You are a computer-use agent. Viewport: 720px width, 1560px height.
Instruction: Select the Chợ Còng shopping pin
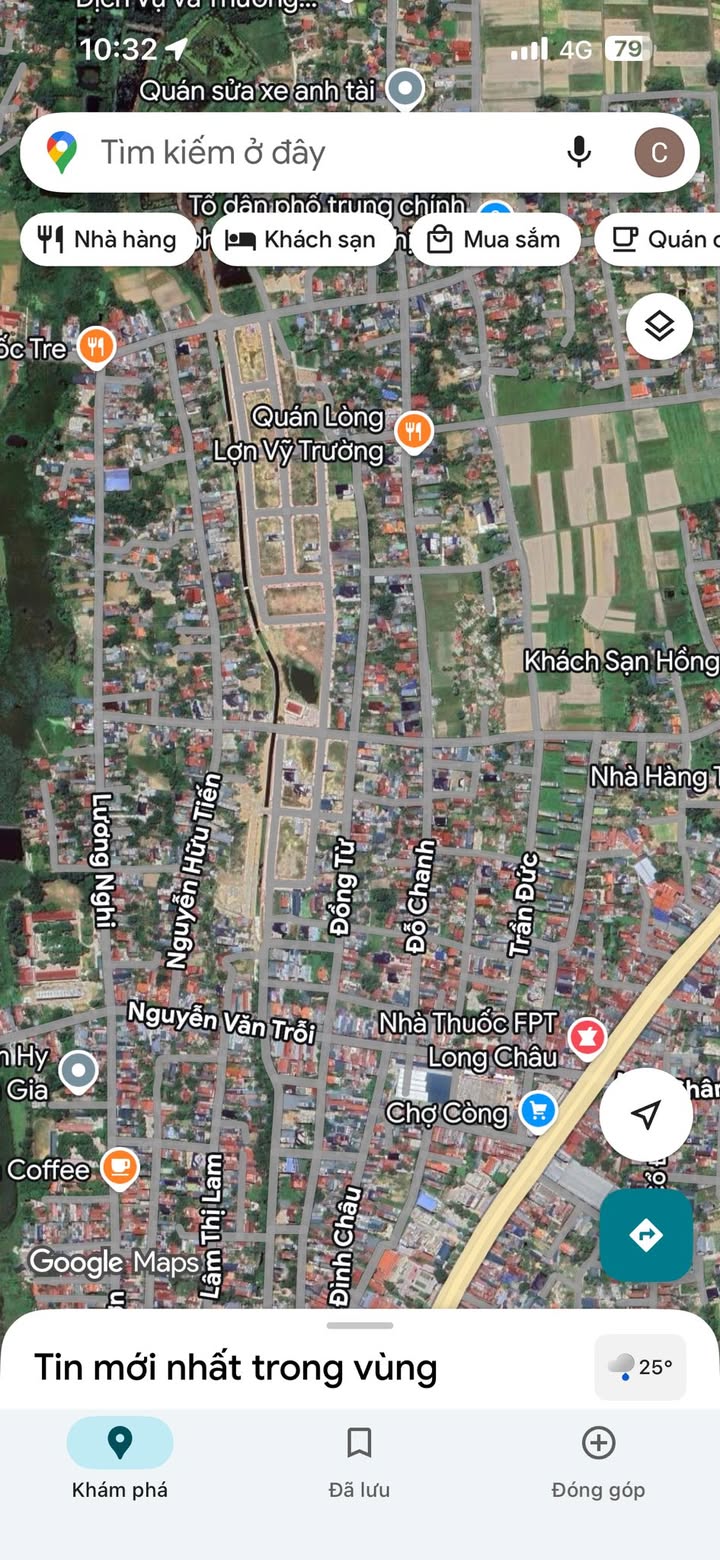(x=539, y=1110)
